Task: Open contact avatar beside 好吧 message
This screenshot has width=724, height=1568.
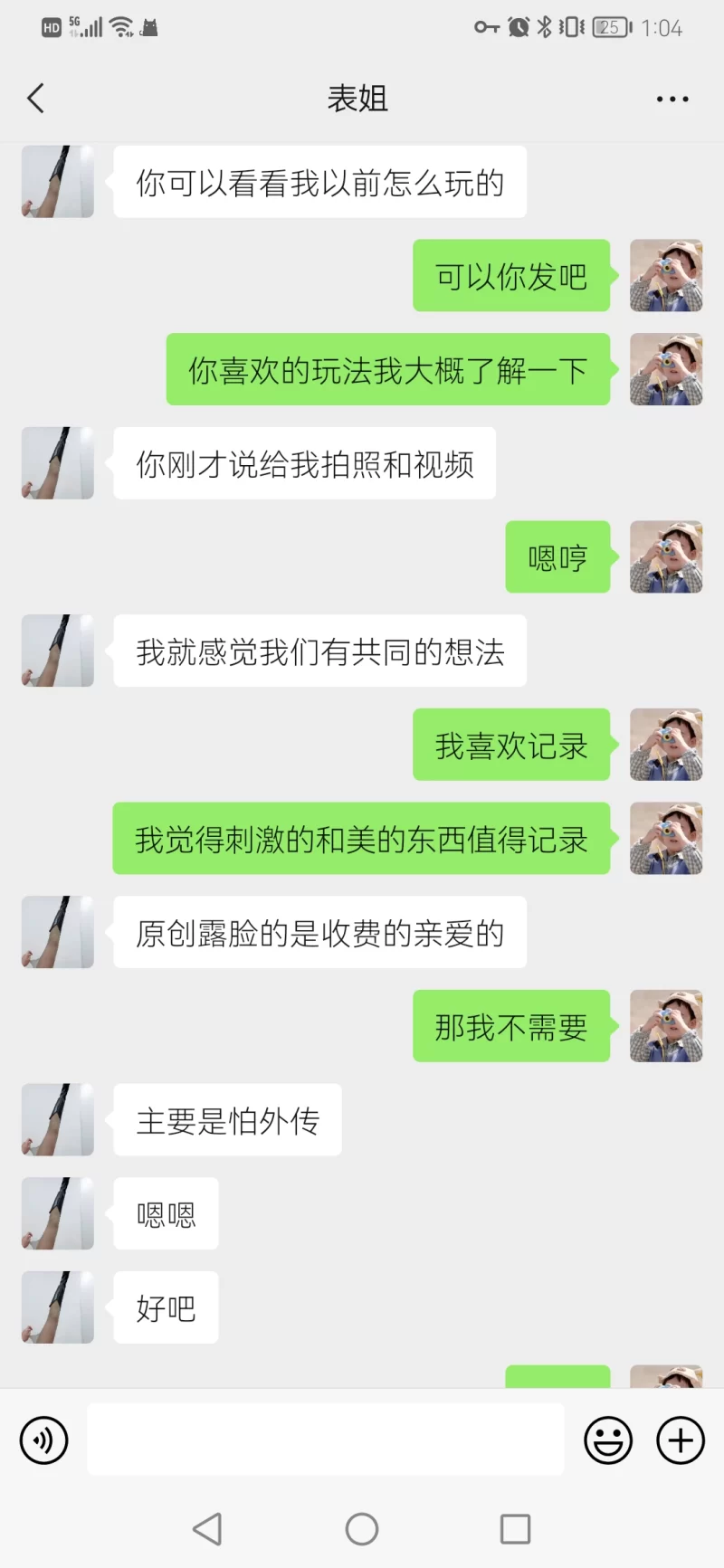Action: point(58,1307)
